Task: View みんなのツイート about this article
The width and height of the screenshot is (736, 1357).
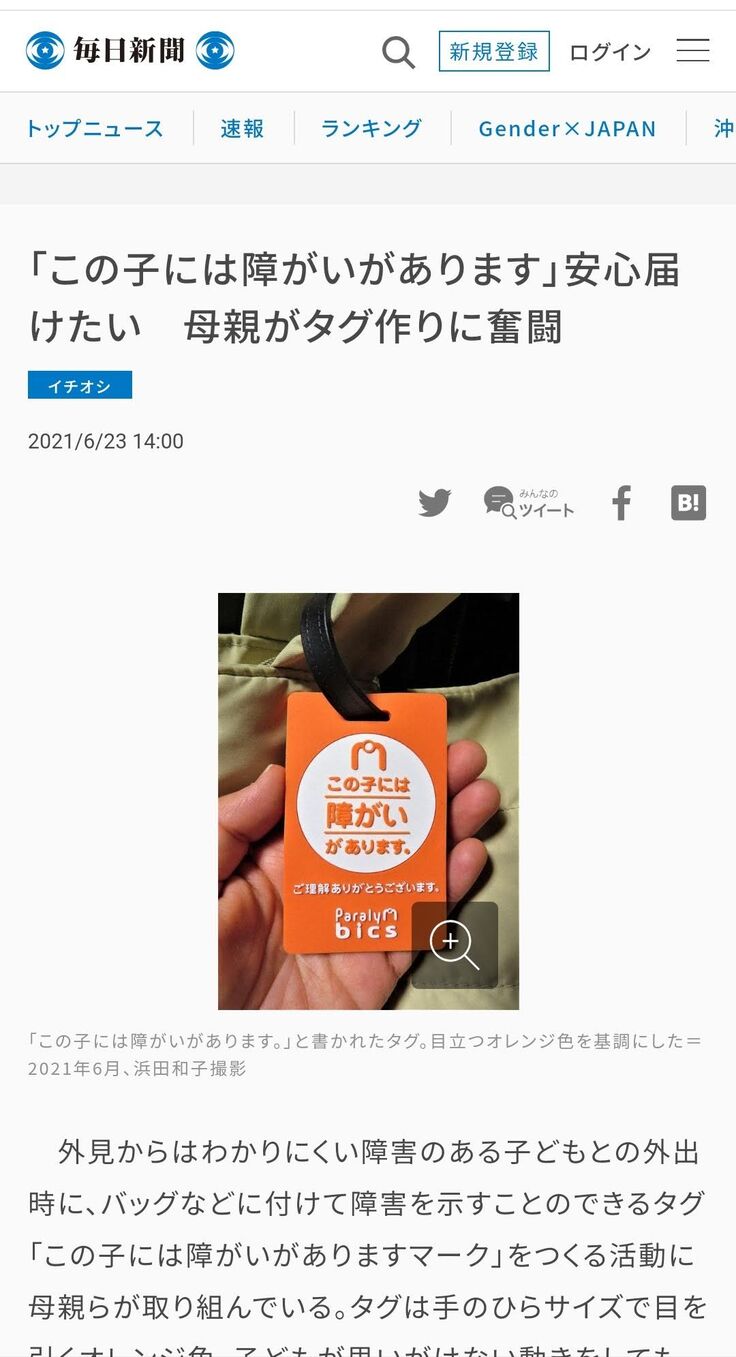Action: tap(529, 502)
